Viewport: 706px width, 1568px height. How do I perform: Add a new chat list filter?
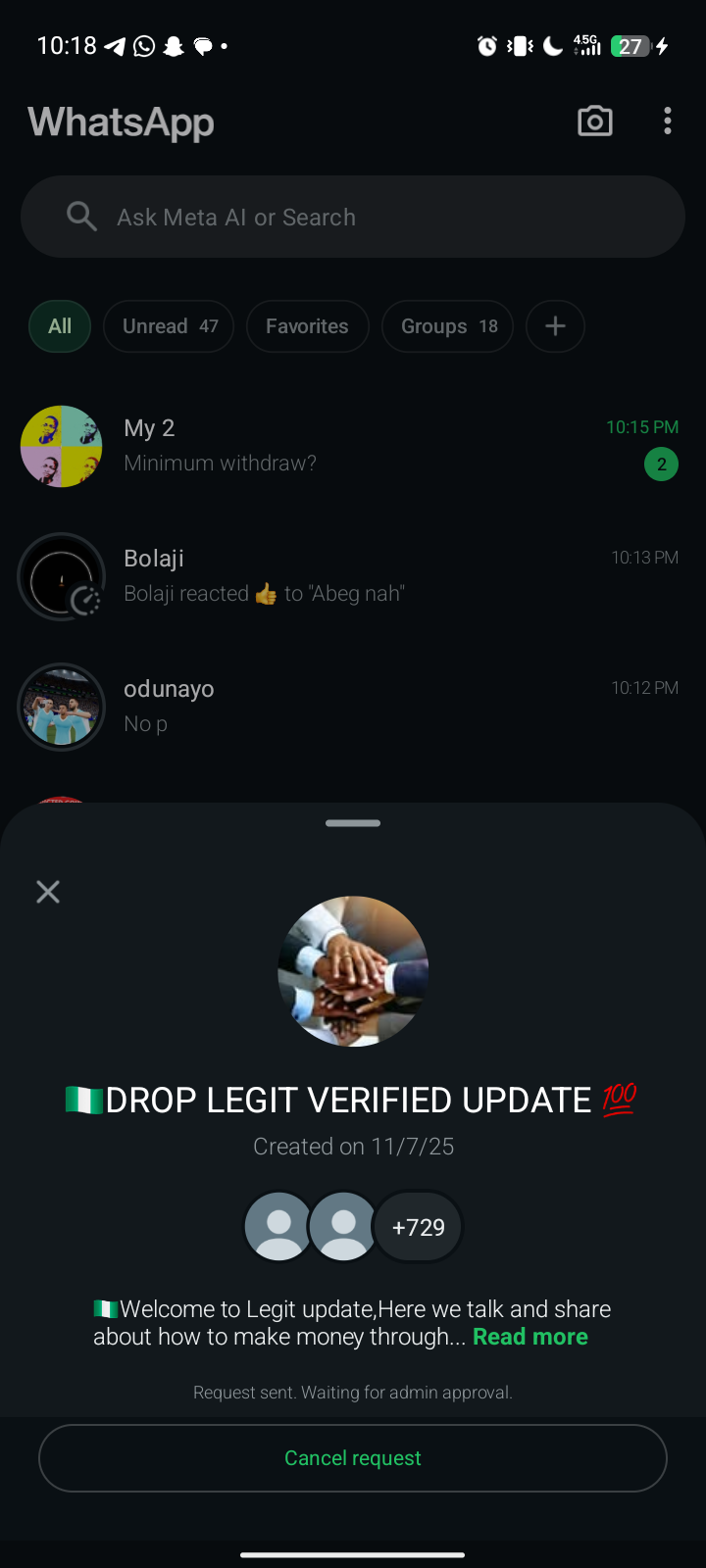tap(555, 326)
